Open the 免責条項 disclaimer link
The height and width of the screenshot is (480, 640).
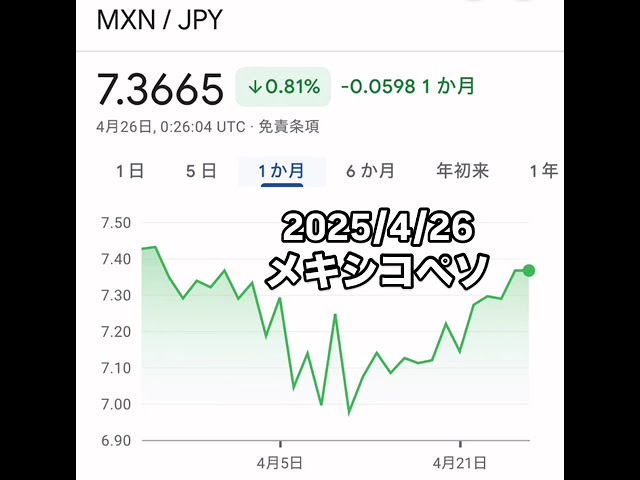pyautogui.click(x=289, y=127)
